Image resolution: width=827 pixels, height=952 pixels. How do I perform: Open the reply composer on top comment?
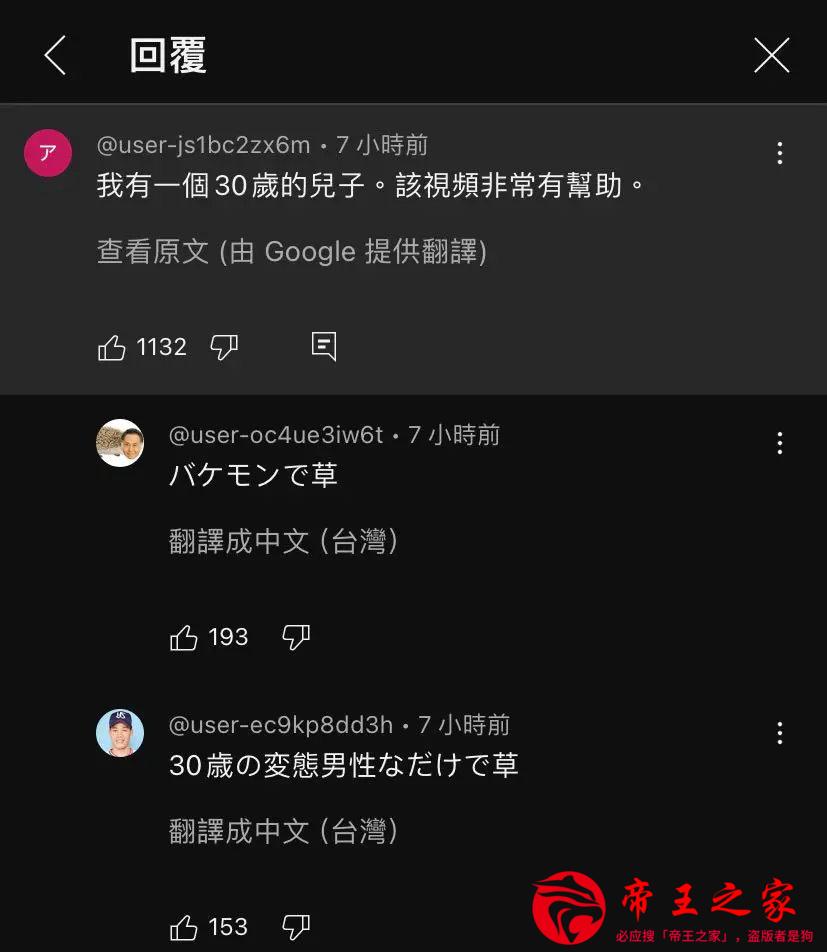323,345
